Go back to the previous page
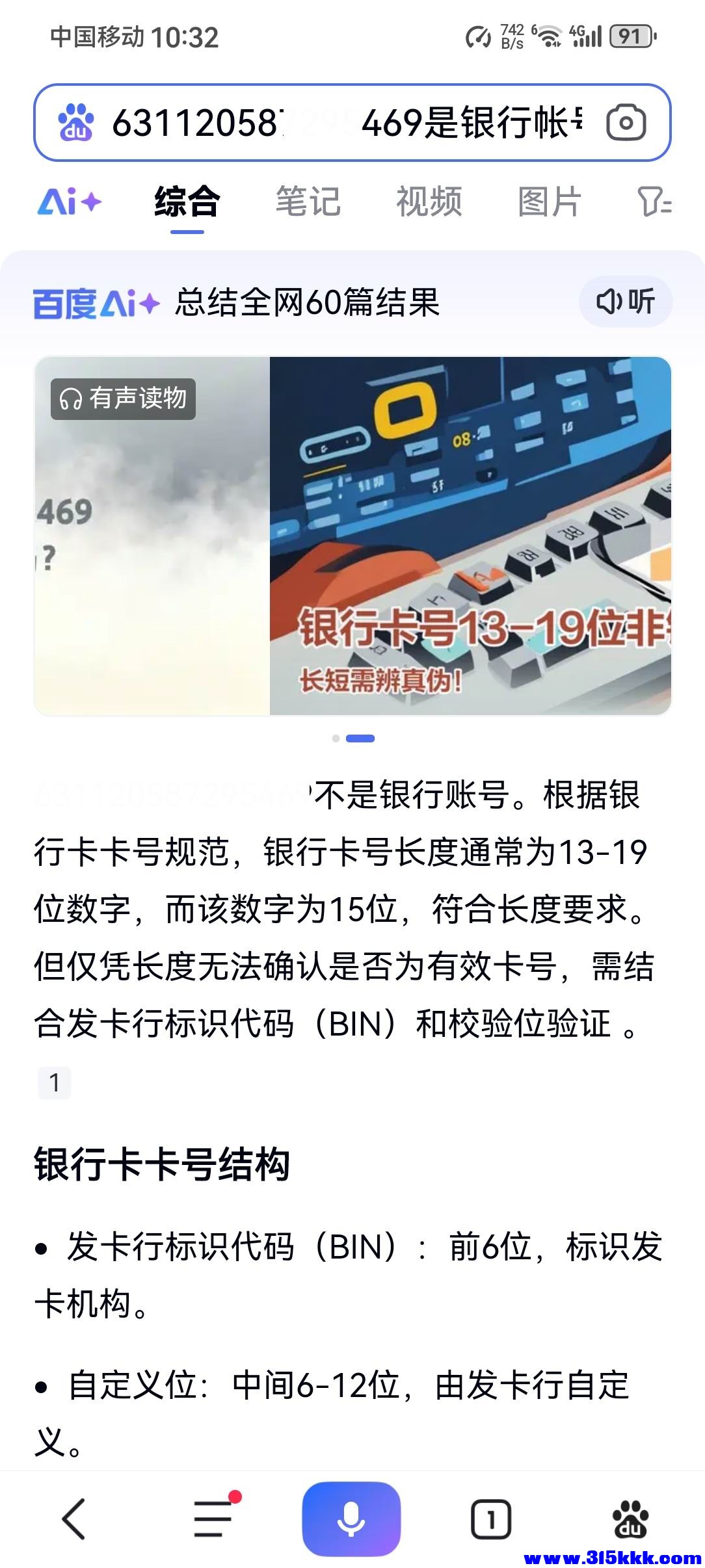Image resolution: width=705 pixels, height=1568 pixels. click(73, 1519)
